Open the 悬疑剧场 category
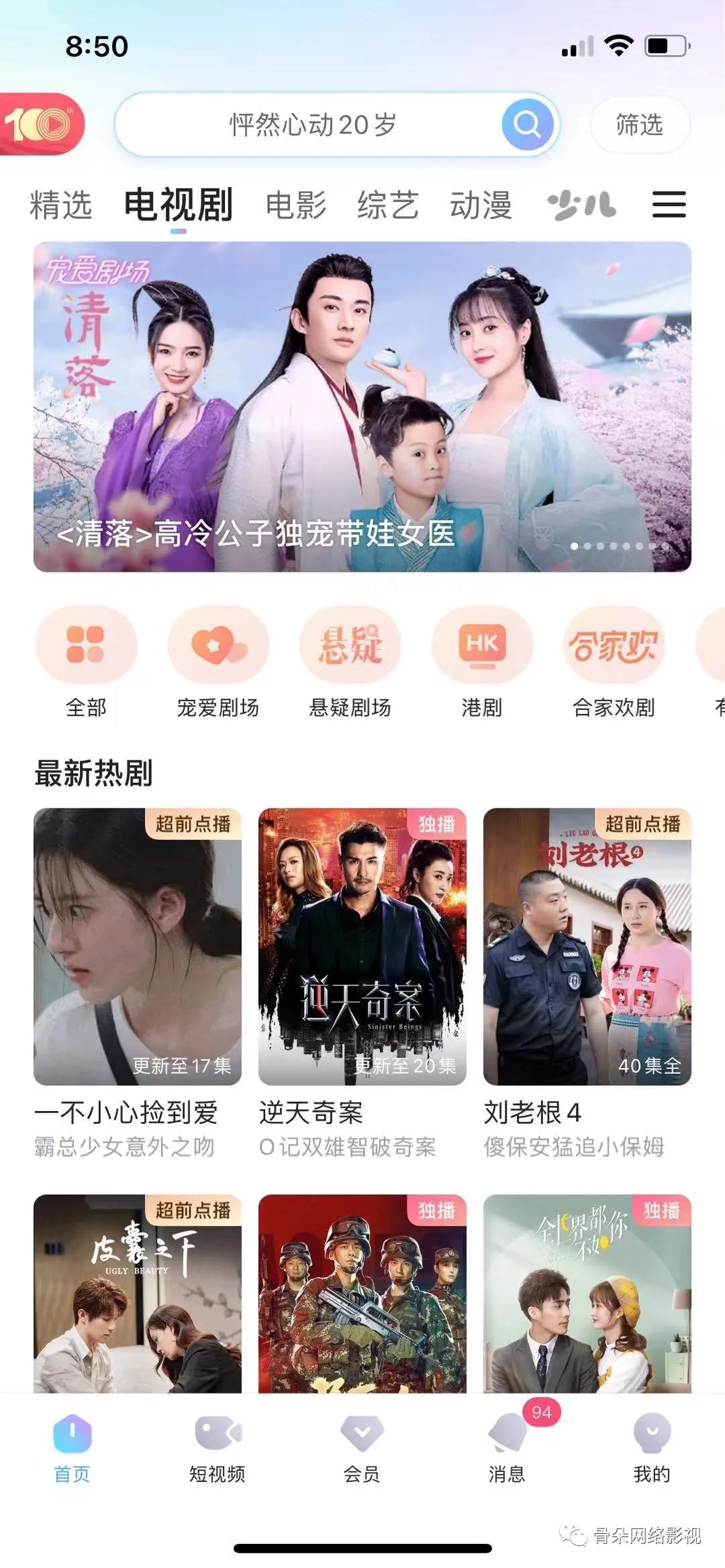The width and height of the screenshot is (725, 1568). (x=350, y=661)
